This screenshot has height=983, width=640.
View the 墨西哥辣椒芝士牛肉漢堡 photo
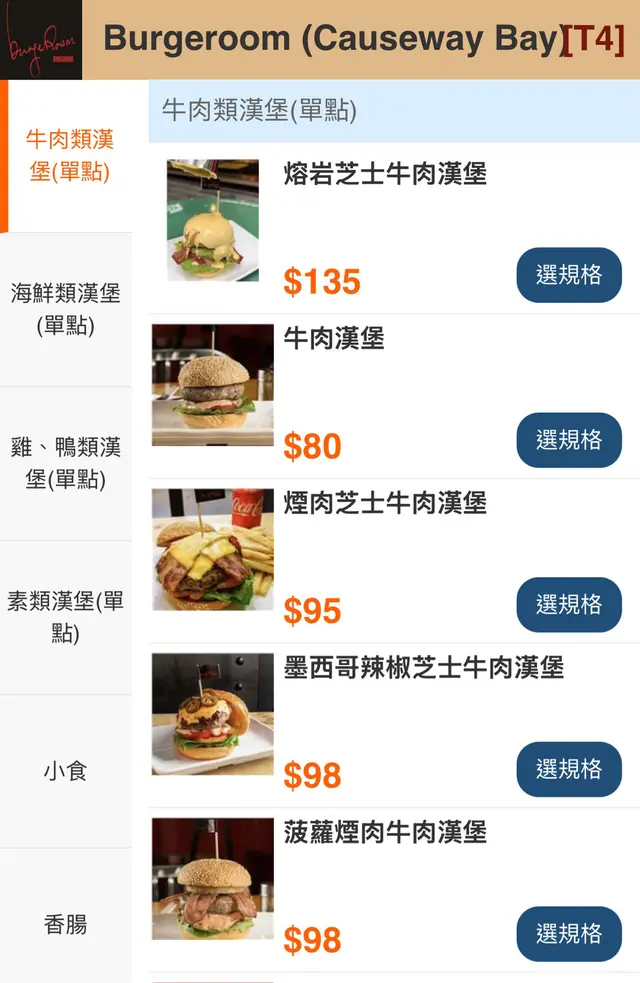point(212,714)
